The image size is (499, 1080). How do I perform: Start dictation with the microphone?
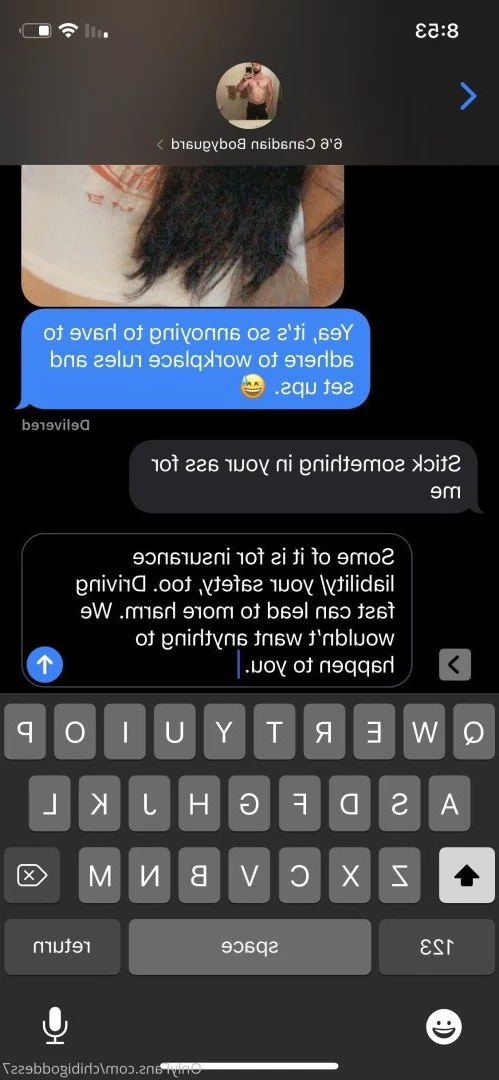54,1026
